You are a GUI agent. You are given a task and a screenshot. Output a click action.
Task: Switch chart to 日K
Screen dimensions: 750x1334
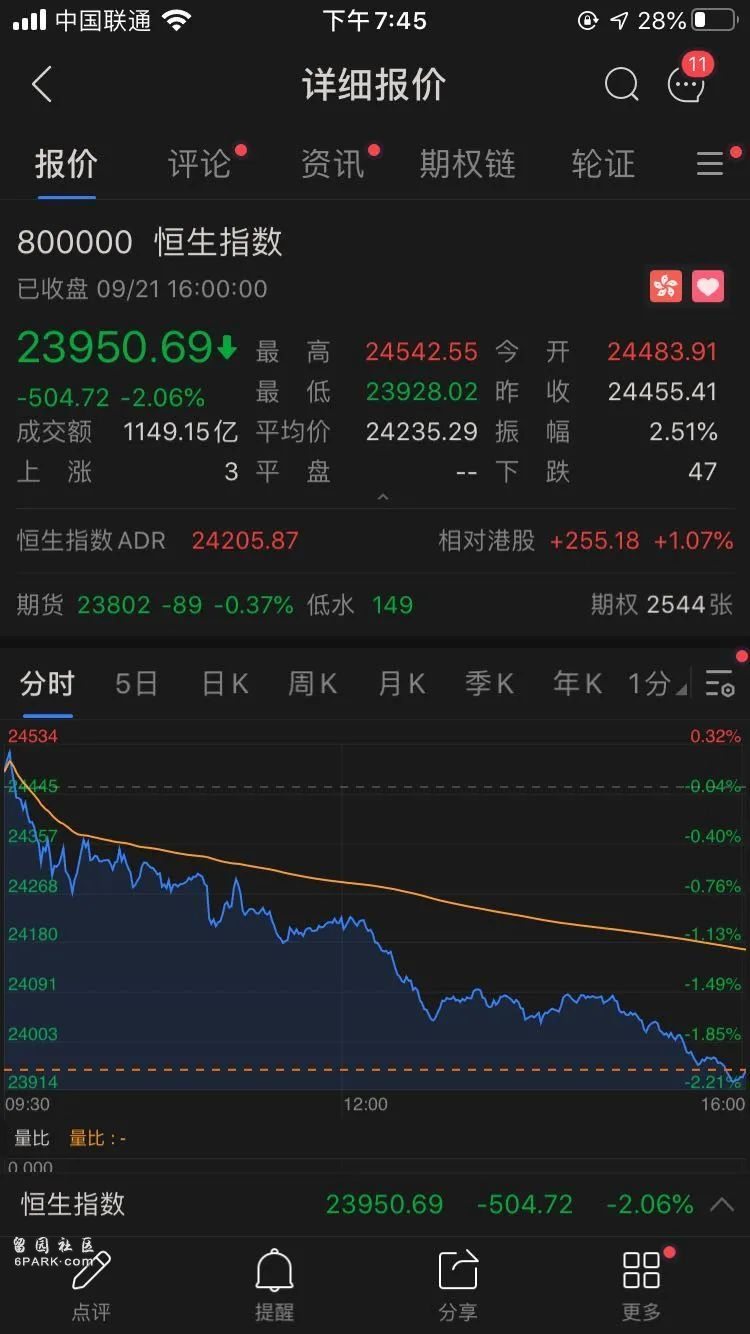225,684
